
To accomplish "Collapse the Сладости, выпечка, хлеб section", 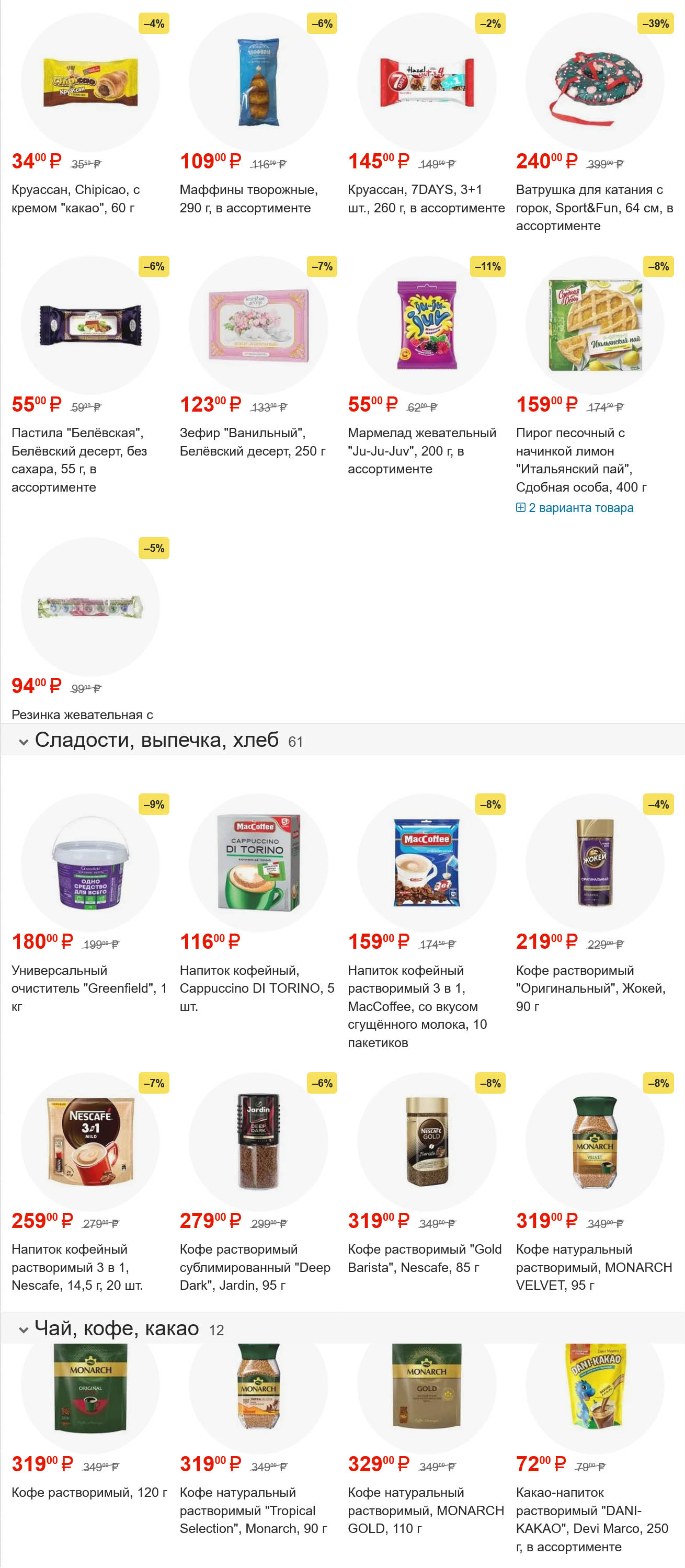I will [x=24, y=742].
